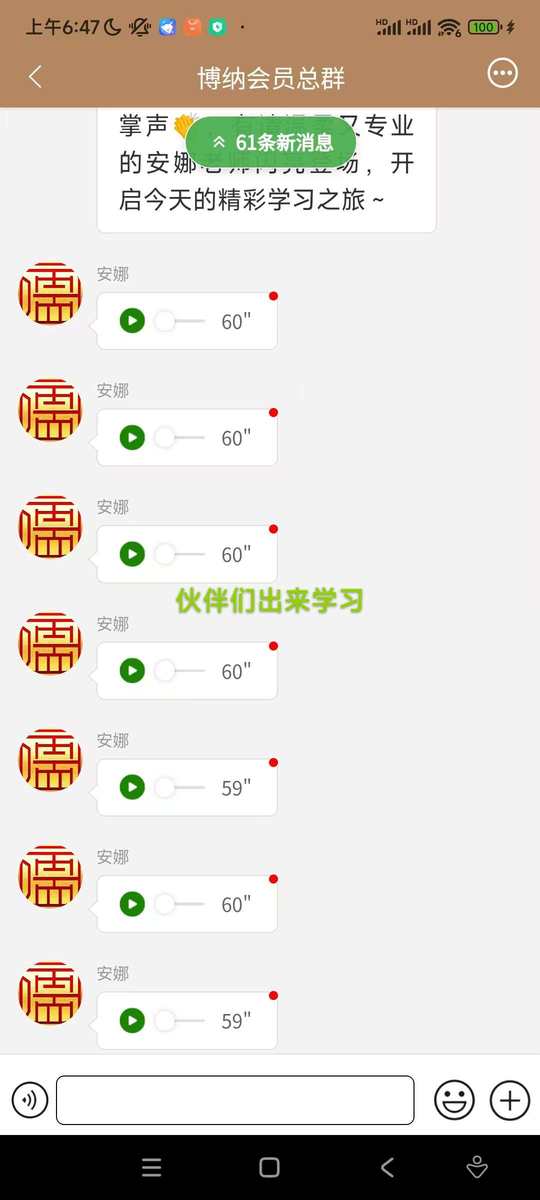Viewport: 540px width, 1200px height.
Task: Focus the message text field
Action: [235, 1100]
